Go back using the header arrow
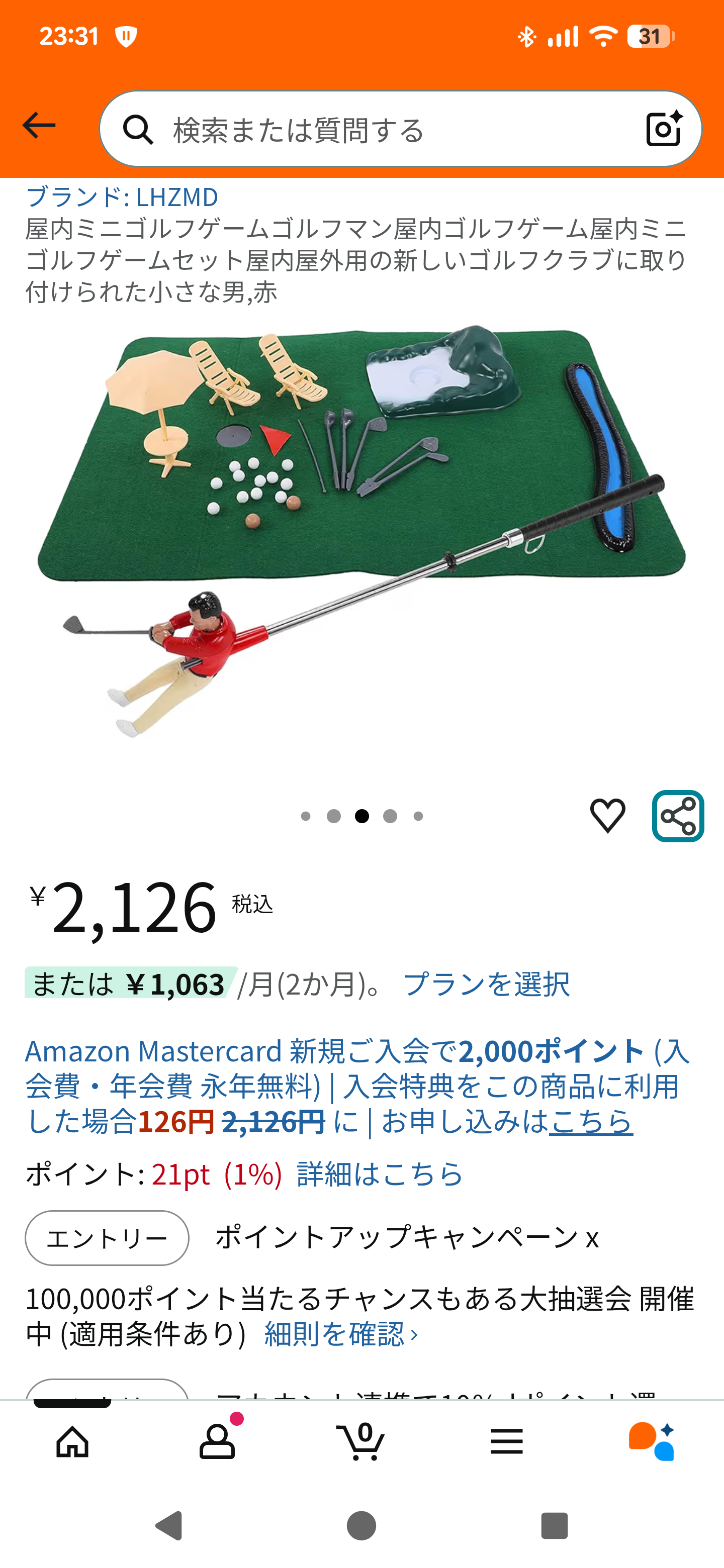Image resolution: width=724 pixels, height=1568 pixels. (39, 126)
